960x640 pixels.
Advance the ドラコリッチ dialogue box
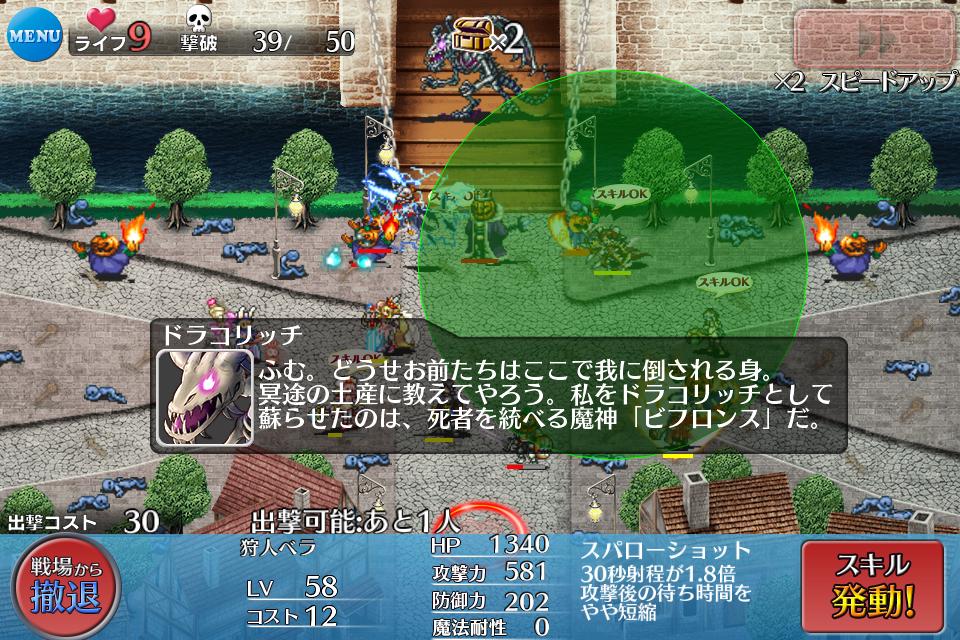pos(512,392)
